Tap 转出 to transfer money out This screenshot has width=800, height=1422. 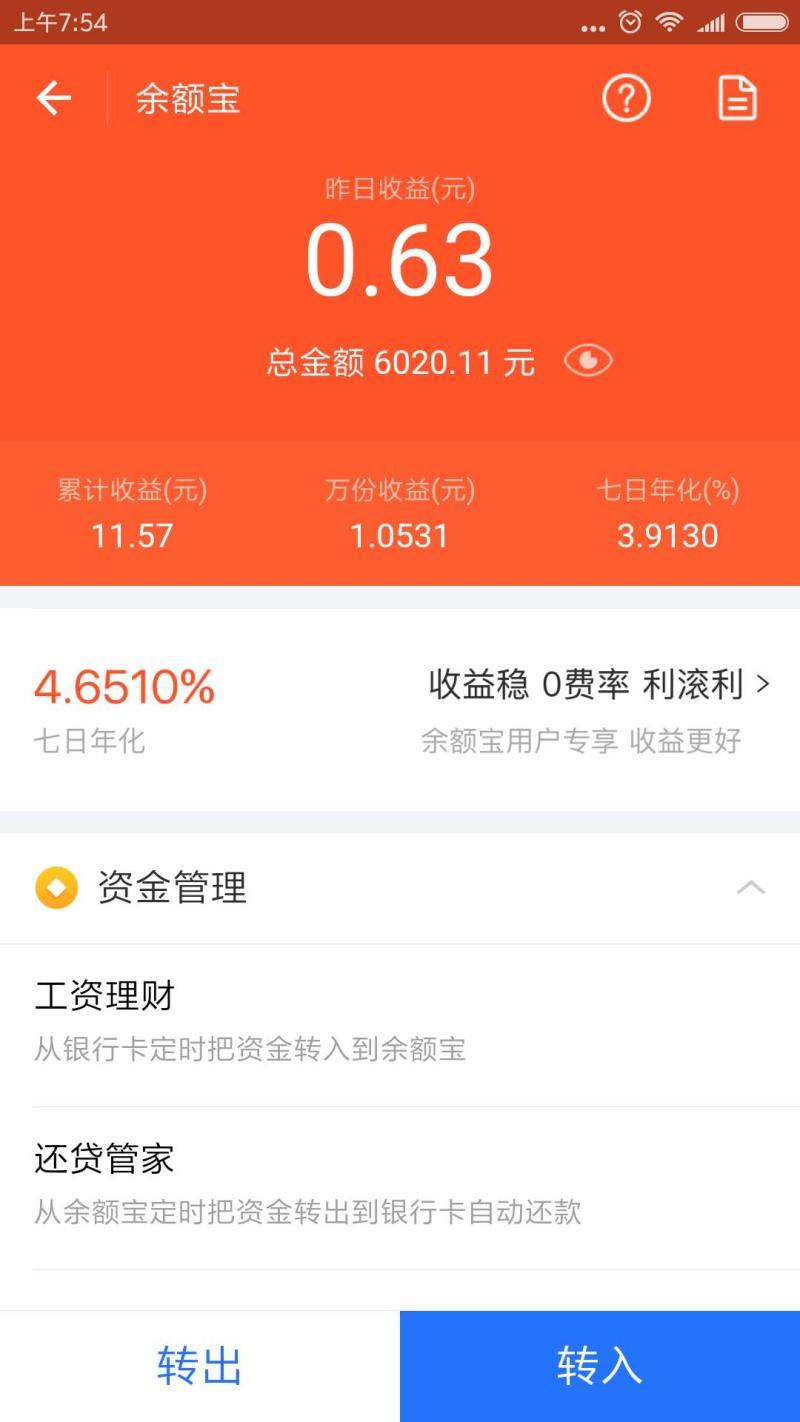tap(199, 1366)
